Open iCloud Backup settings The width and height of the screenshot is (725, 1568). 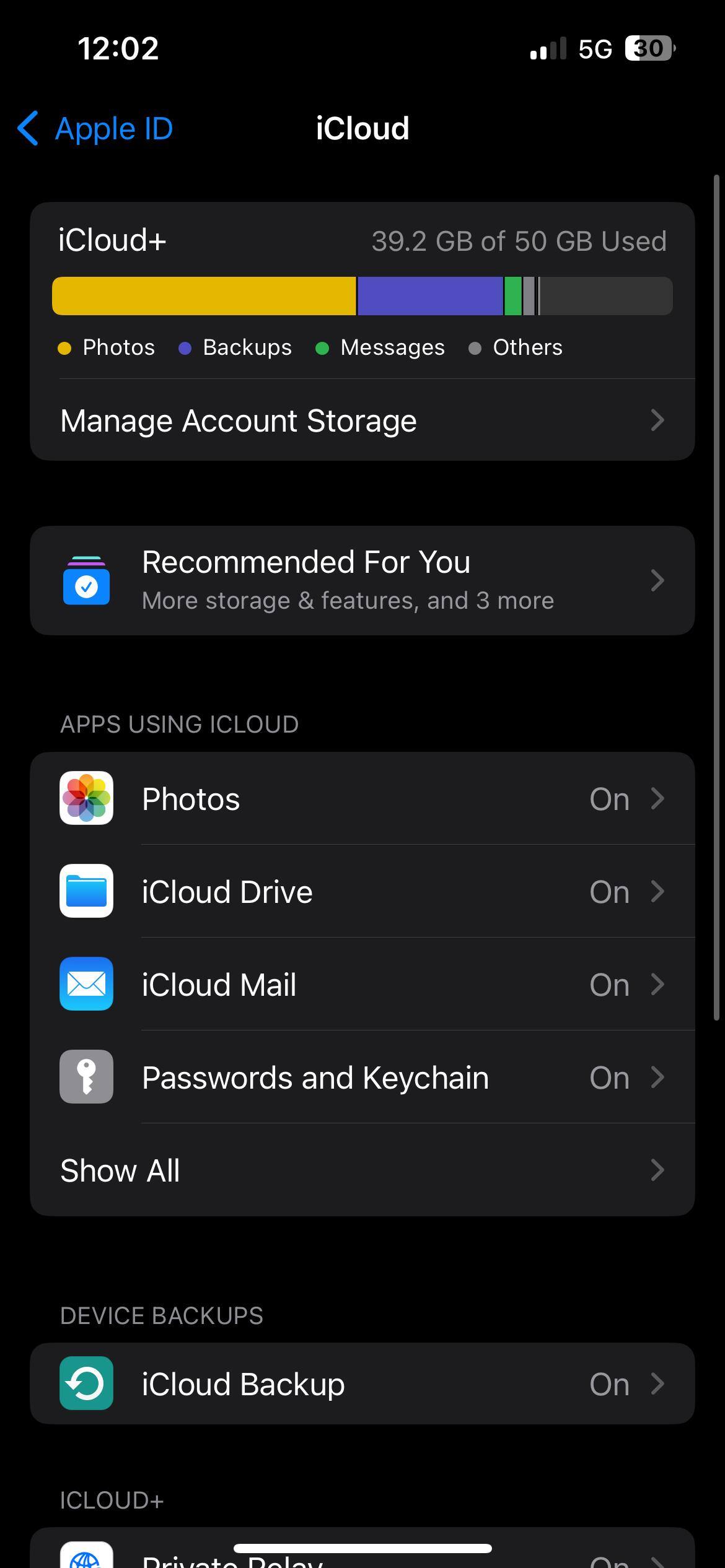pos(362,1384)
